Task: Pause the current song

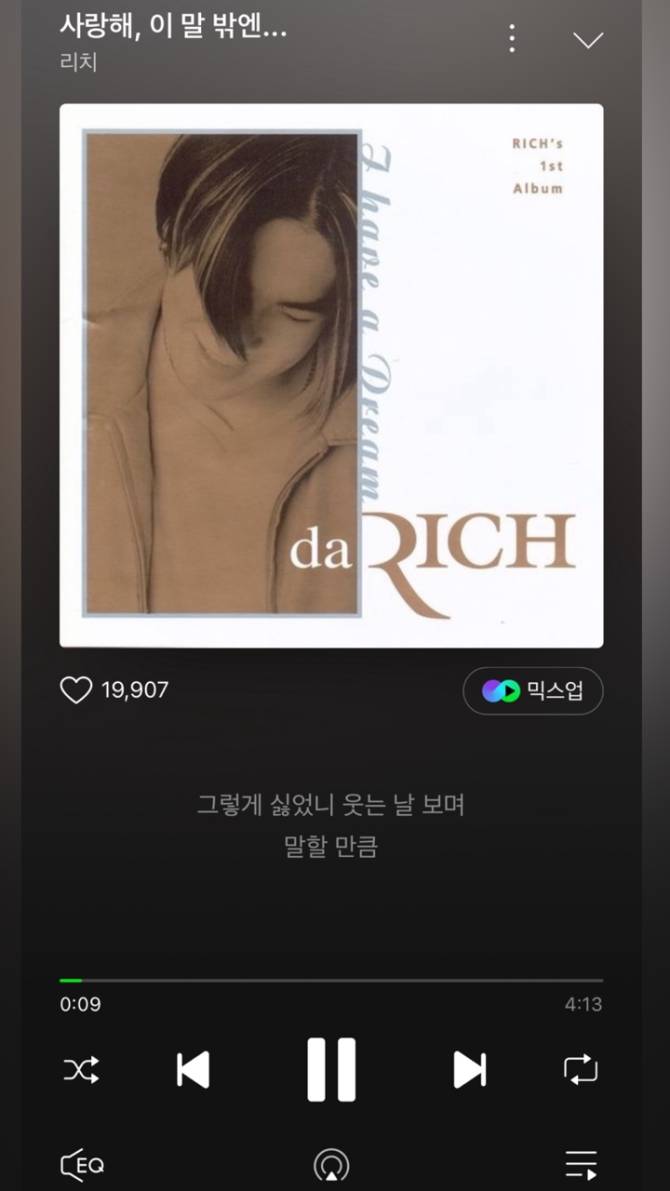Action: click(331, 1069)
